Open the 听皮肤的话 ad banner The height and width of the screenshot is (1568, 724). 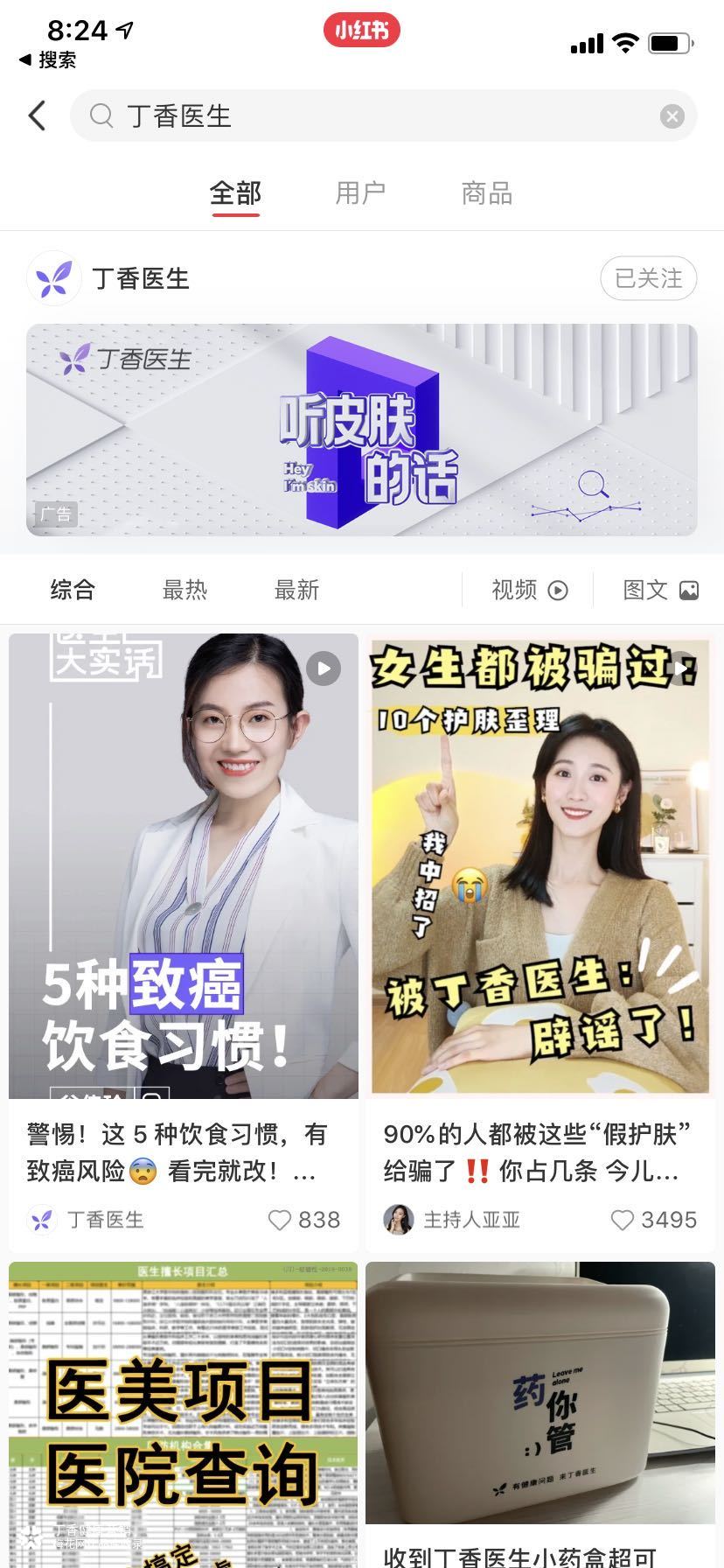[x=362, y=429]
